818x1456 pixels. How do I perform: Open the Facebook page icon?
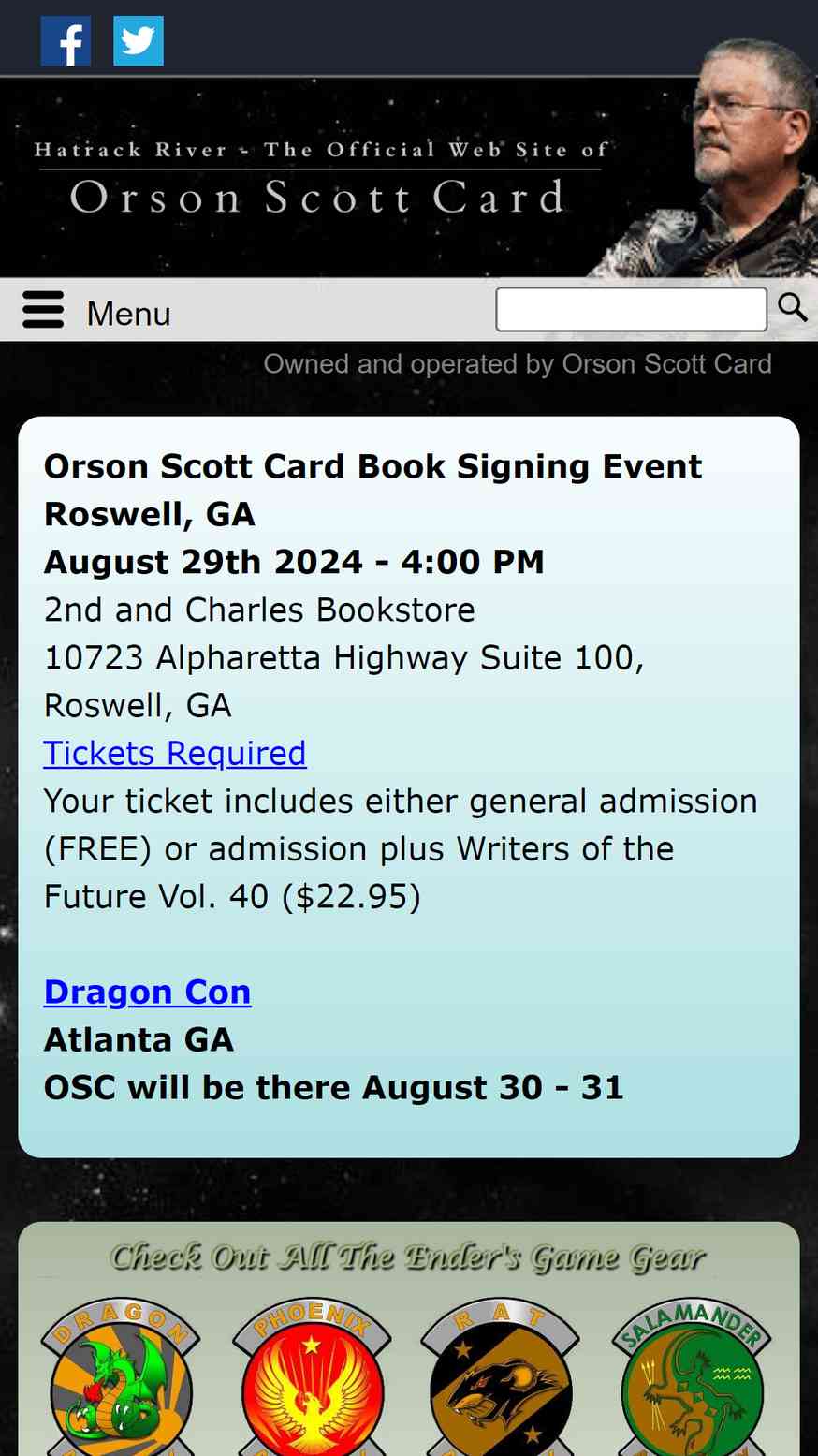pos(66,41)
